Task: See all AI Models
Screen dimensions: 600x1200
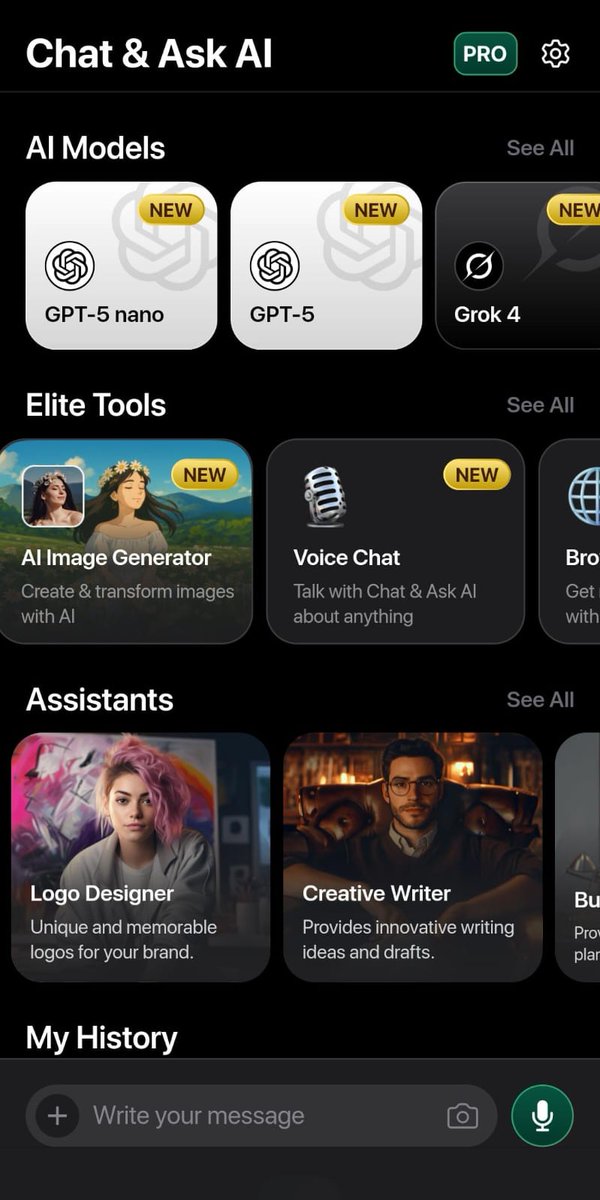Action: tap(540, 148)
